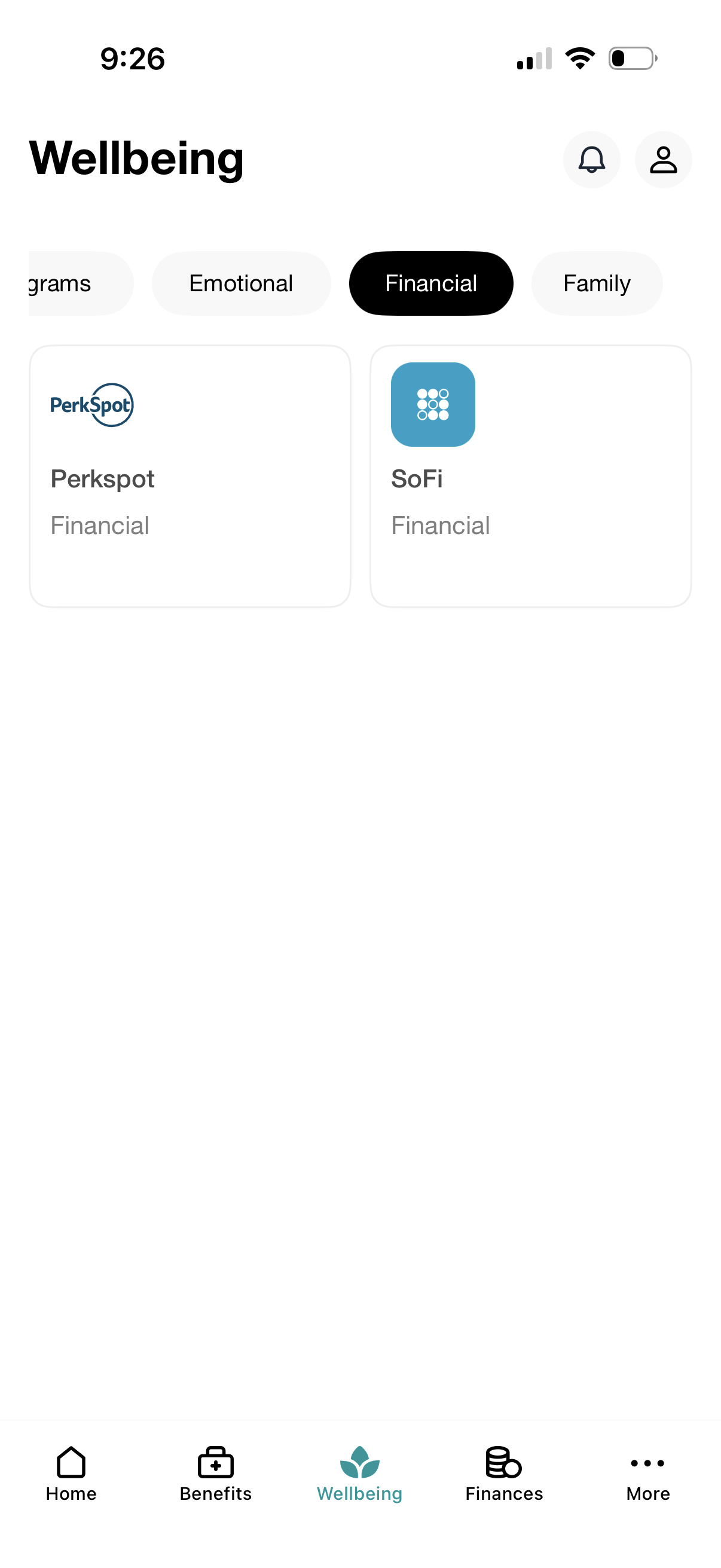Open the profile account icon
The image size is (721, 1568).
[x=662, y=160]
